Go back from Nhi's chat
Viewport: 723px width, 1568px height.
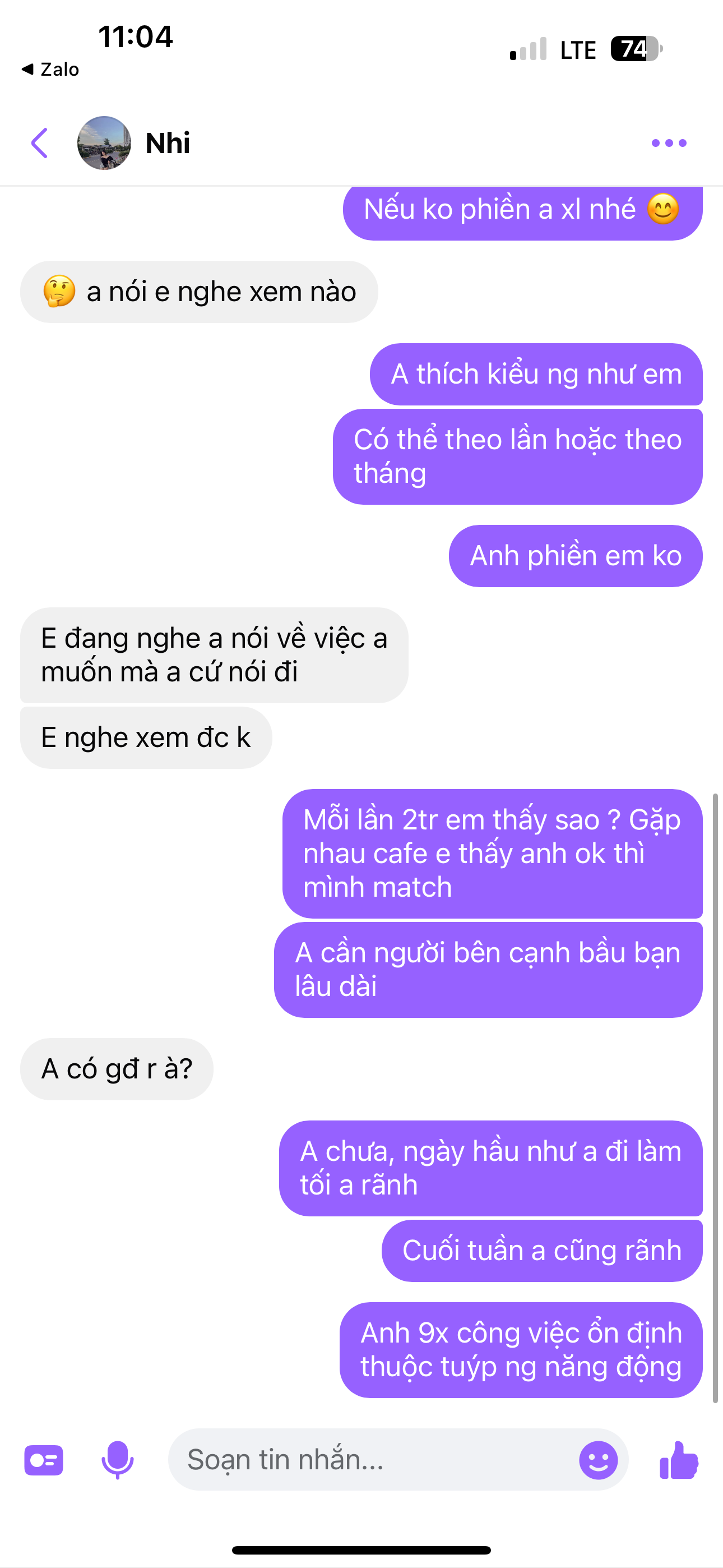coord(40,143)
